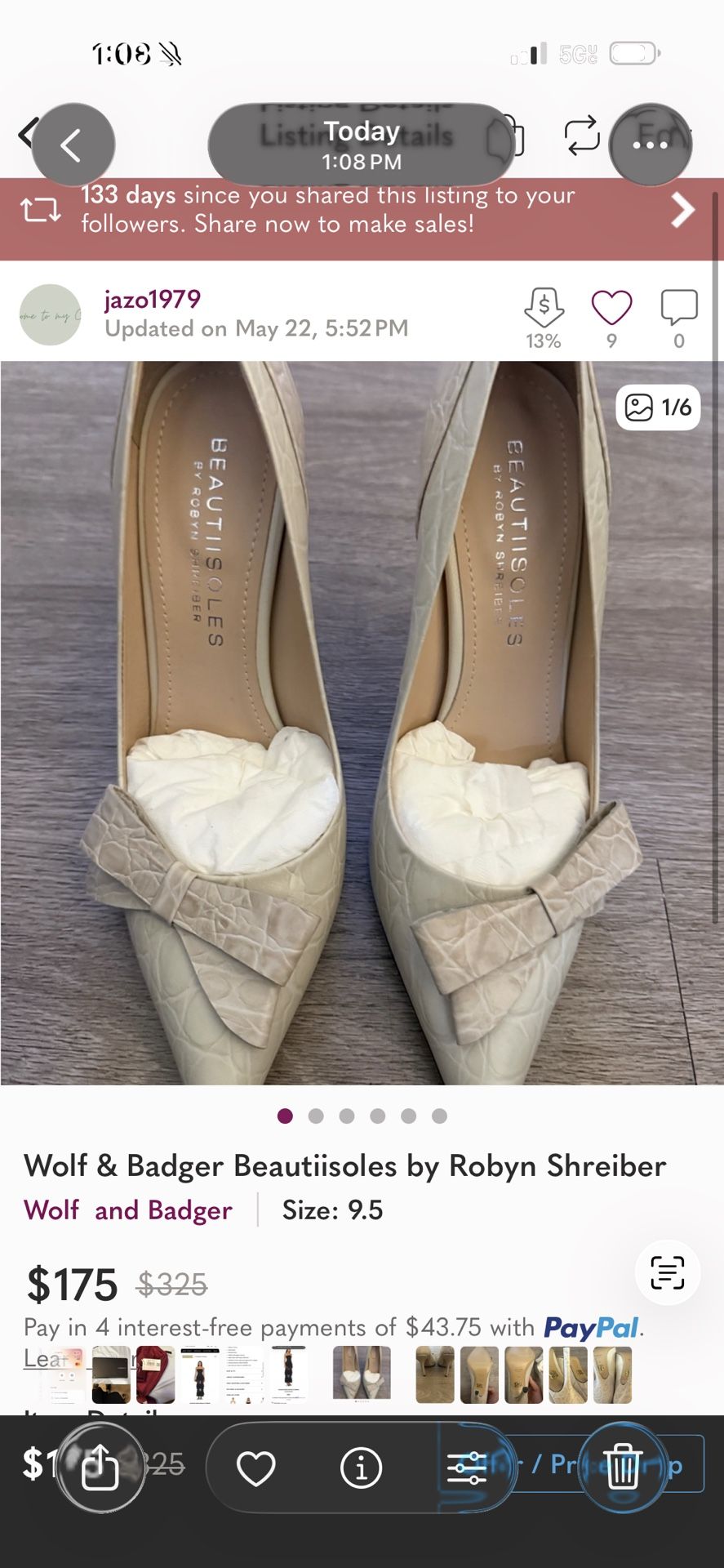Viewport: 724px width, 1568px height.
Task: Favorite this photo with the heart
Action: coord(256,1468)
